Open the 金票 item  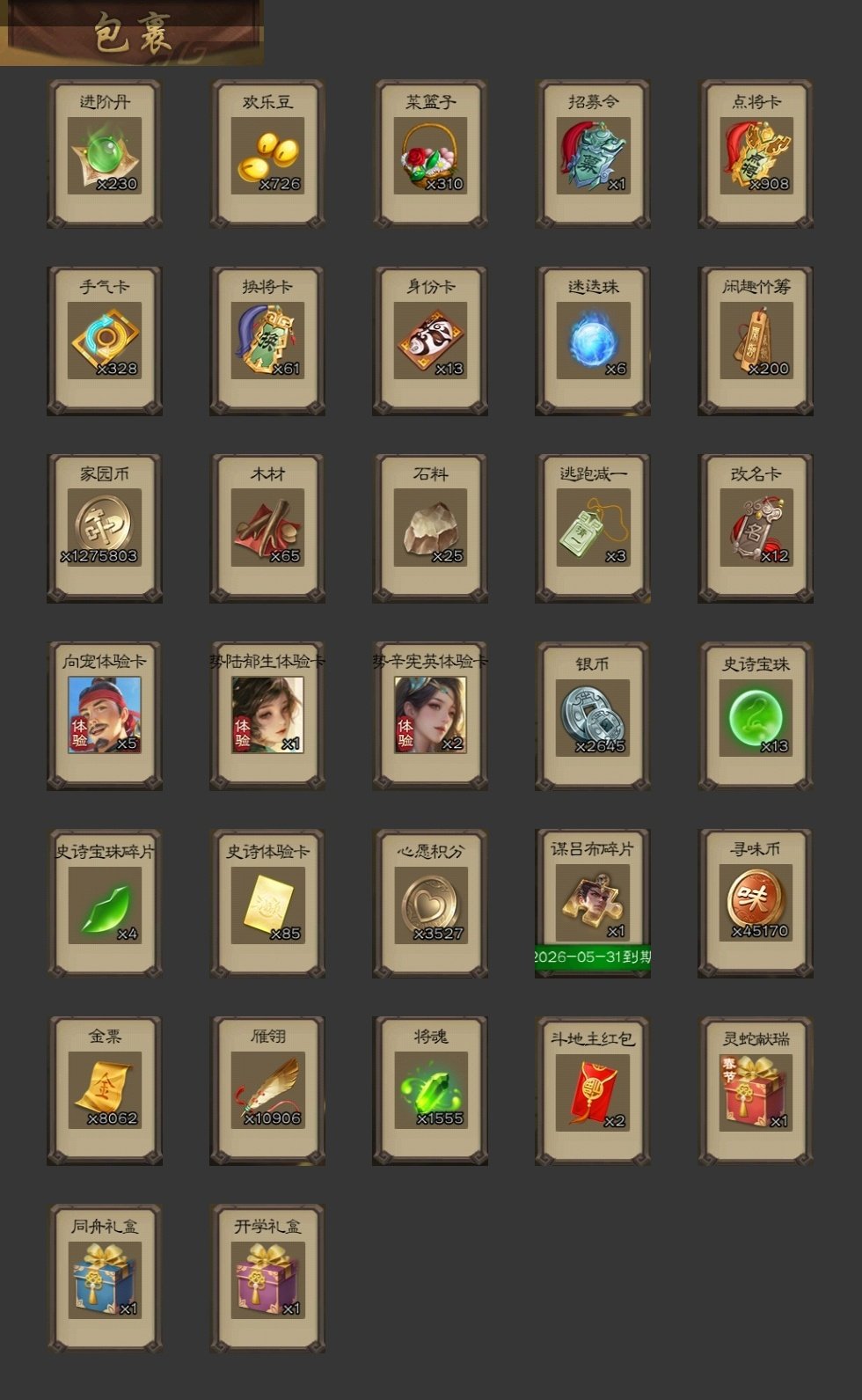click(105, 1090)
